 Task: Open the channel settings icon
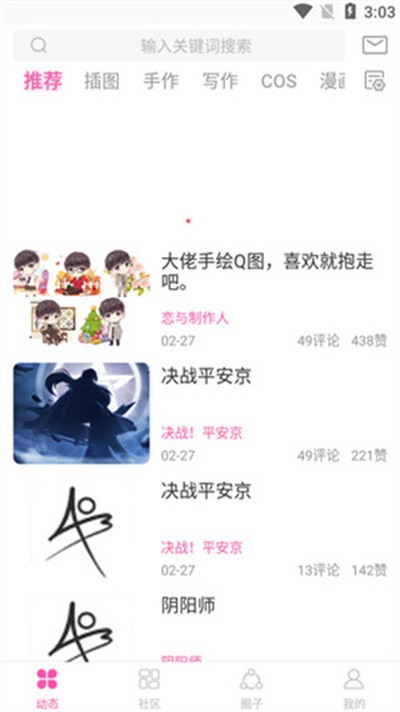coord(375,81)
